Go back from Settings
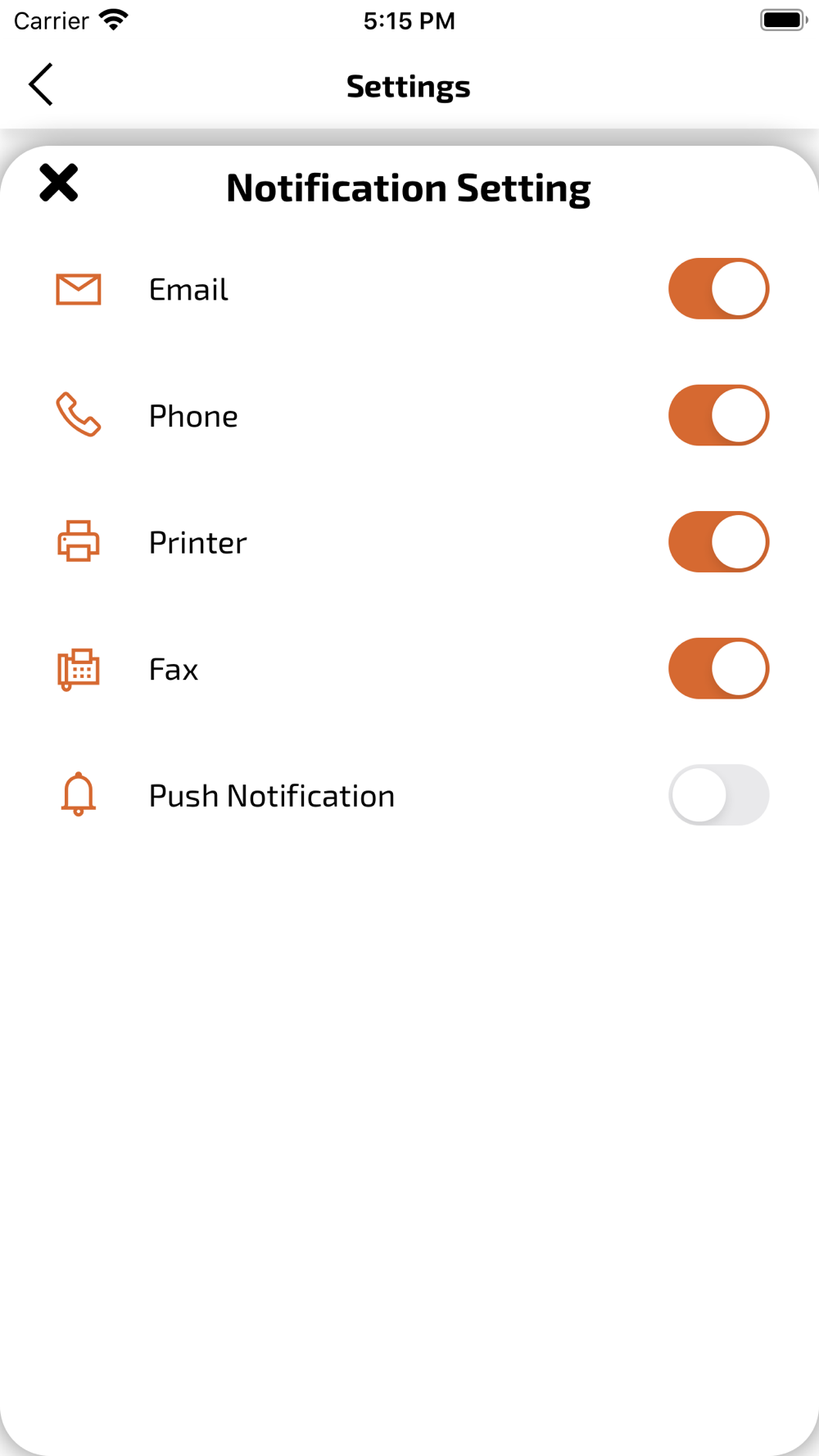 click(40, 84)
